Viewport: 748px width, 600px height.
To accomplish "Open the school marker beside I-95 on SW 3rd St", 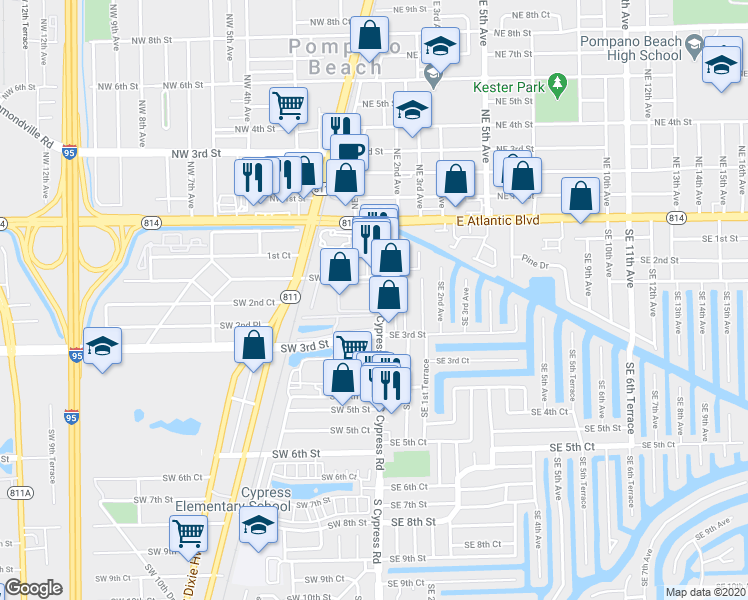I will (x=102, y=347).
